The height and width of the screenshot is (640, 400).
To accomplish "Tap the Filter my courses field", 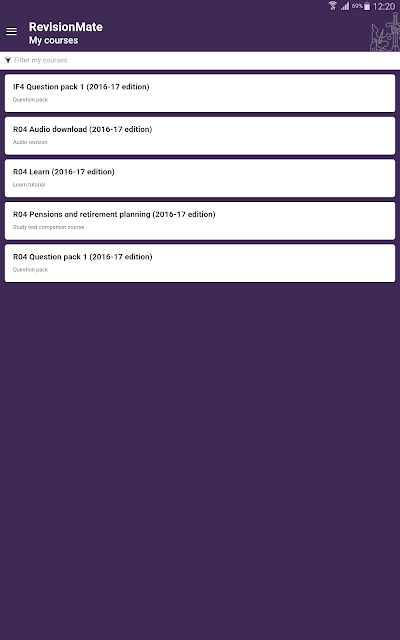I will click(x=200, y=60).
